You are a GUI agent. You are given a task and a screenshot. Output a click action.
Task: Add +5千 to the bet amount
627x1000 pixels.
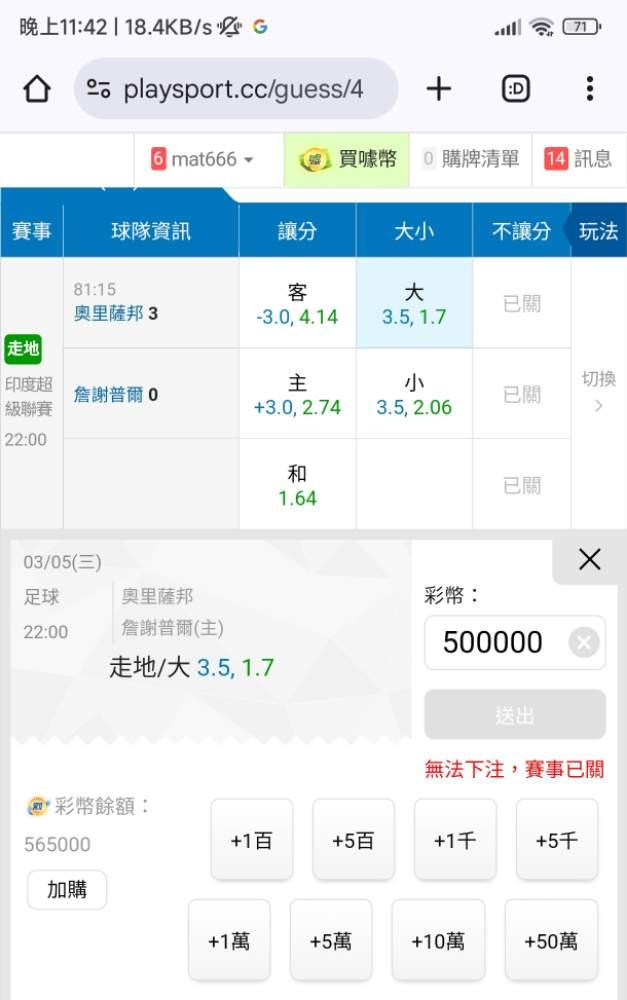tap(557, 841)
